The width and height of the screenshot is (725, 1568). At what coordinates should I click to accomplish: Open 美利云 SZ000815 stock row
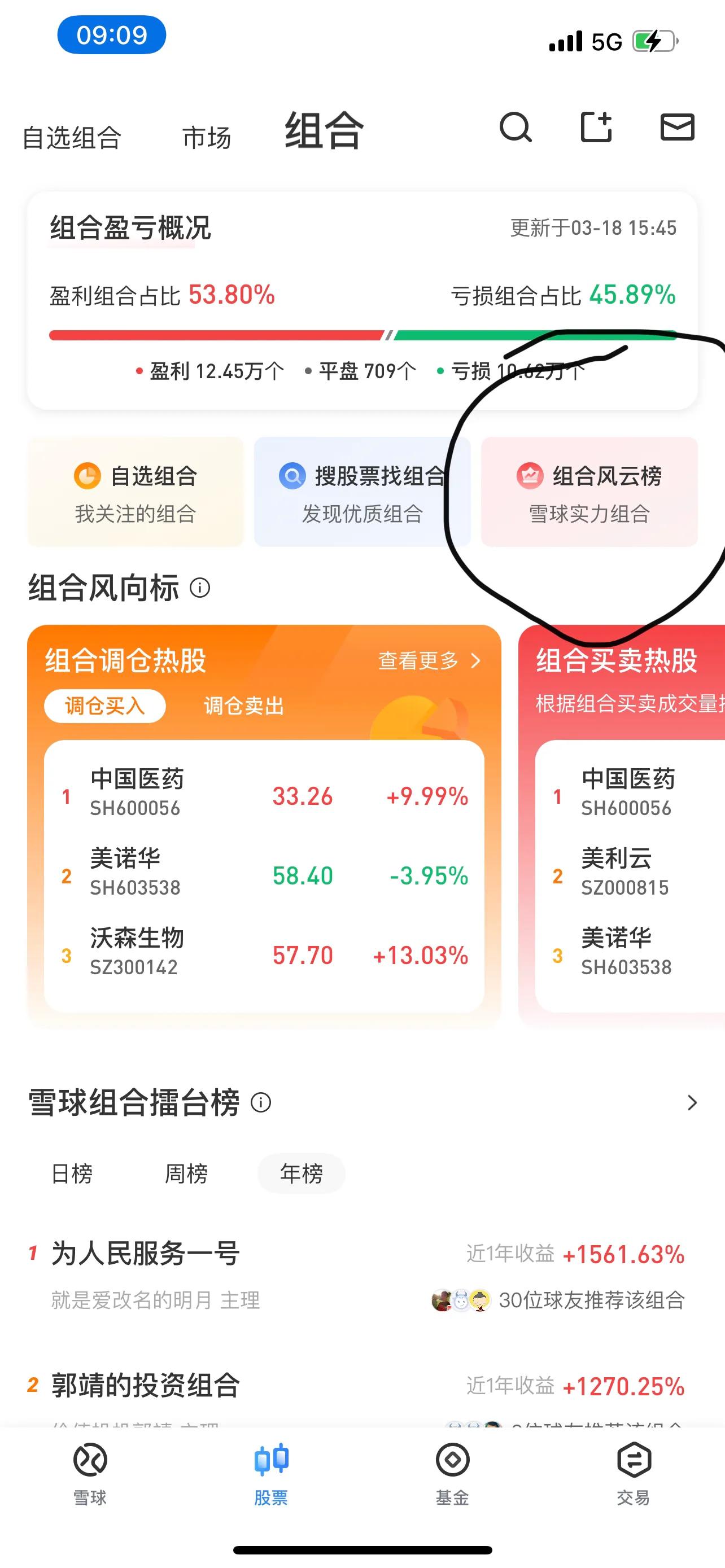point(627,875)
